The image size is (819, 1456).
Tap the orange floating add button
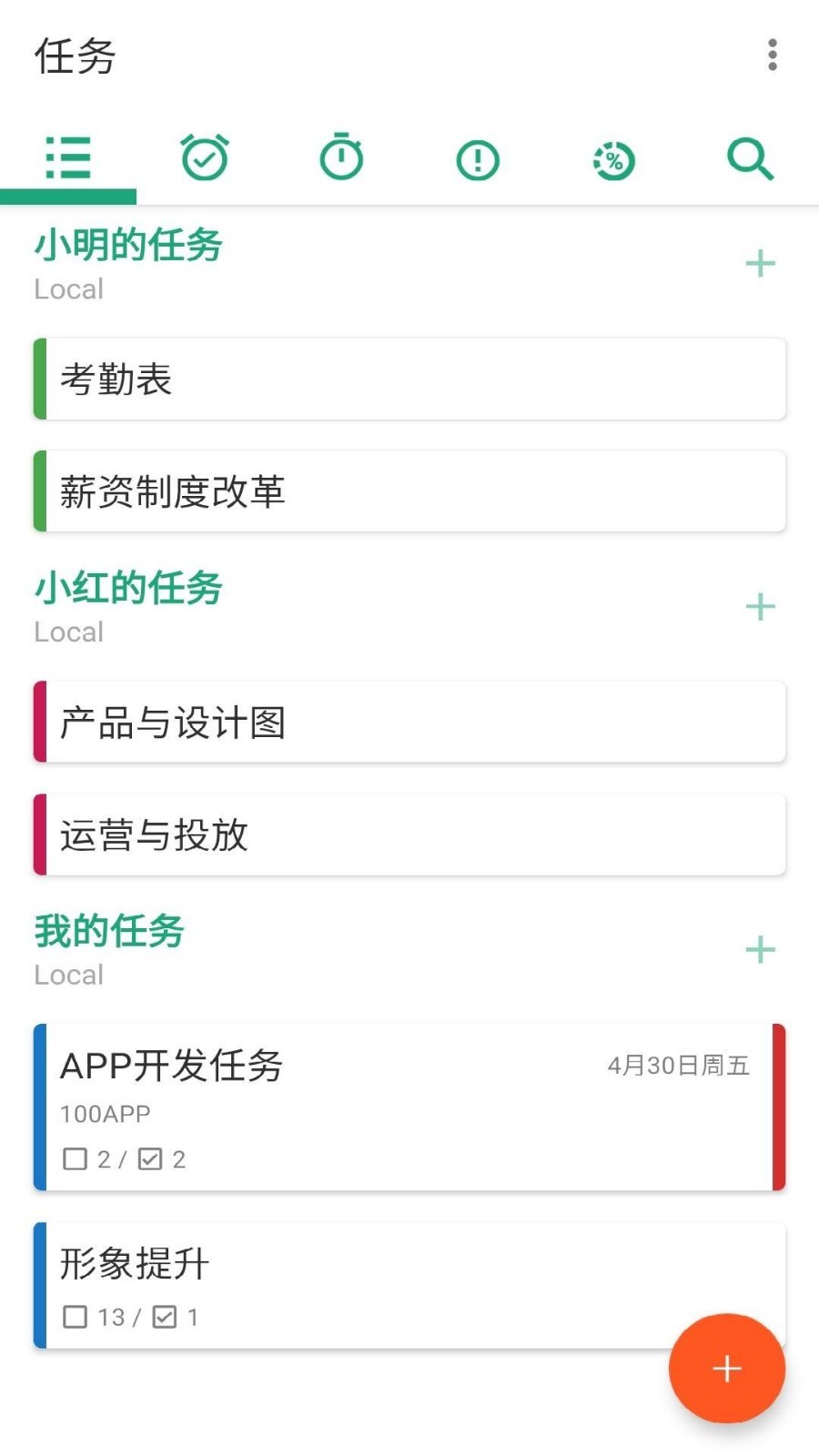(x=727, y=1369)
